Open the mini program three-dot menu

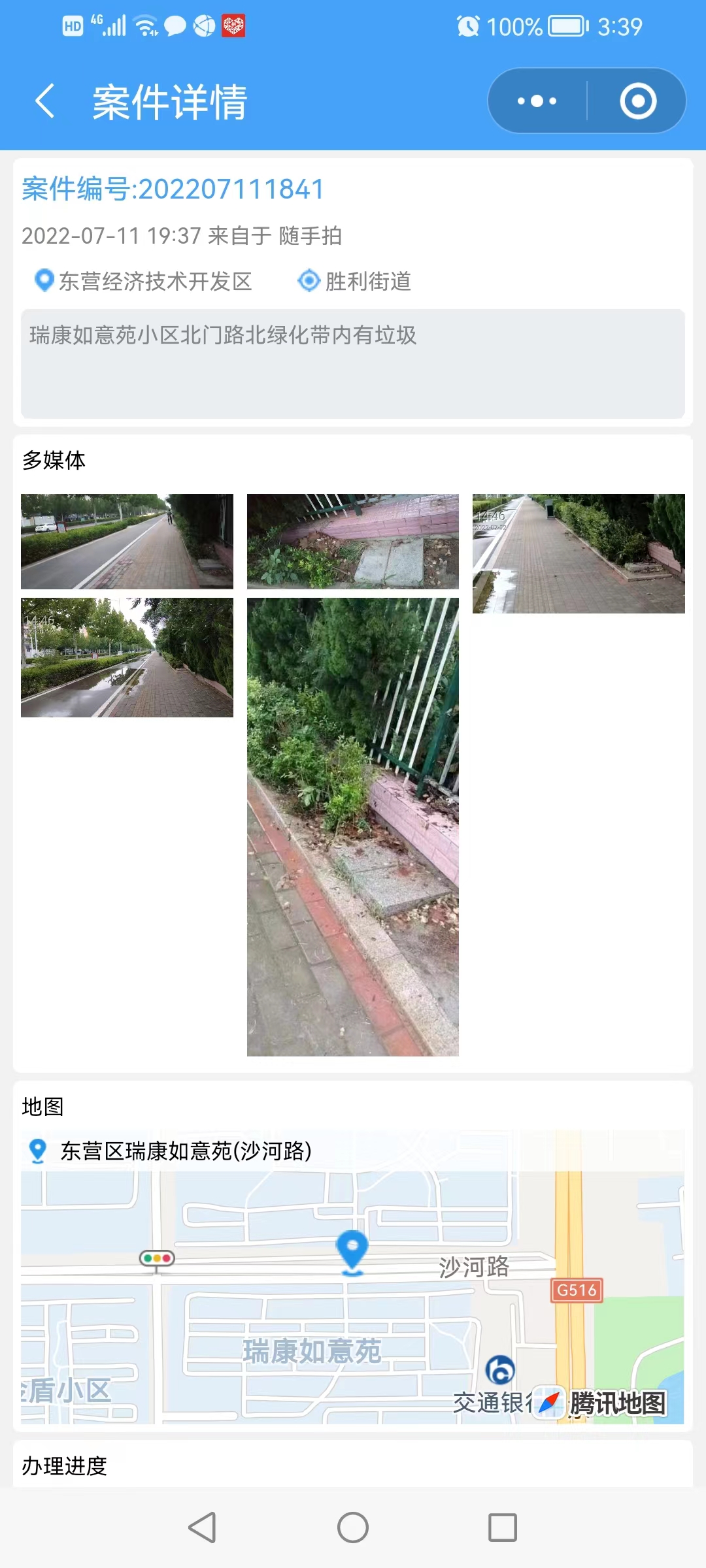pos(537,101)
